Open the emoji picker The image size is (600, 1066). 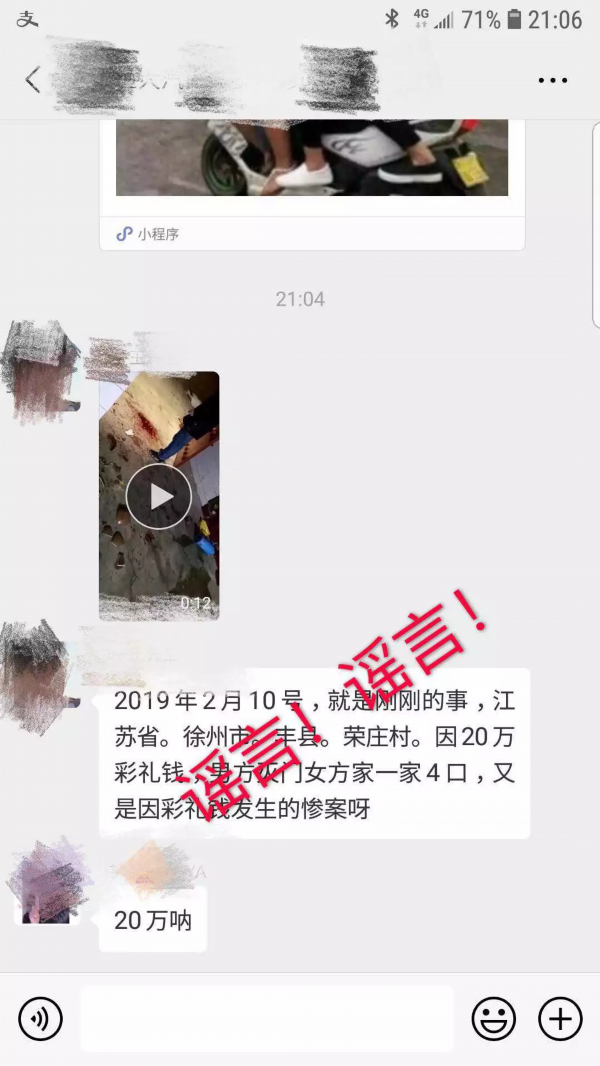click(x=493, y=1019)
